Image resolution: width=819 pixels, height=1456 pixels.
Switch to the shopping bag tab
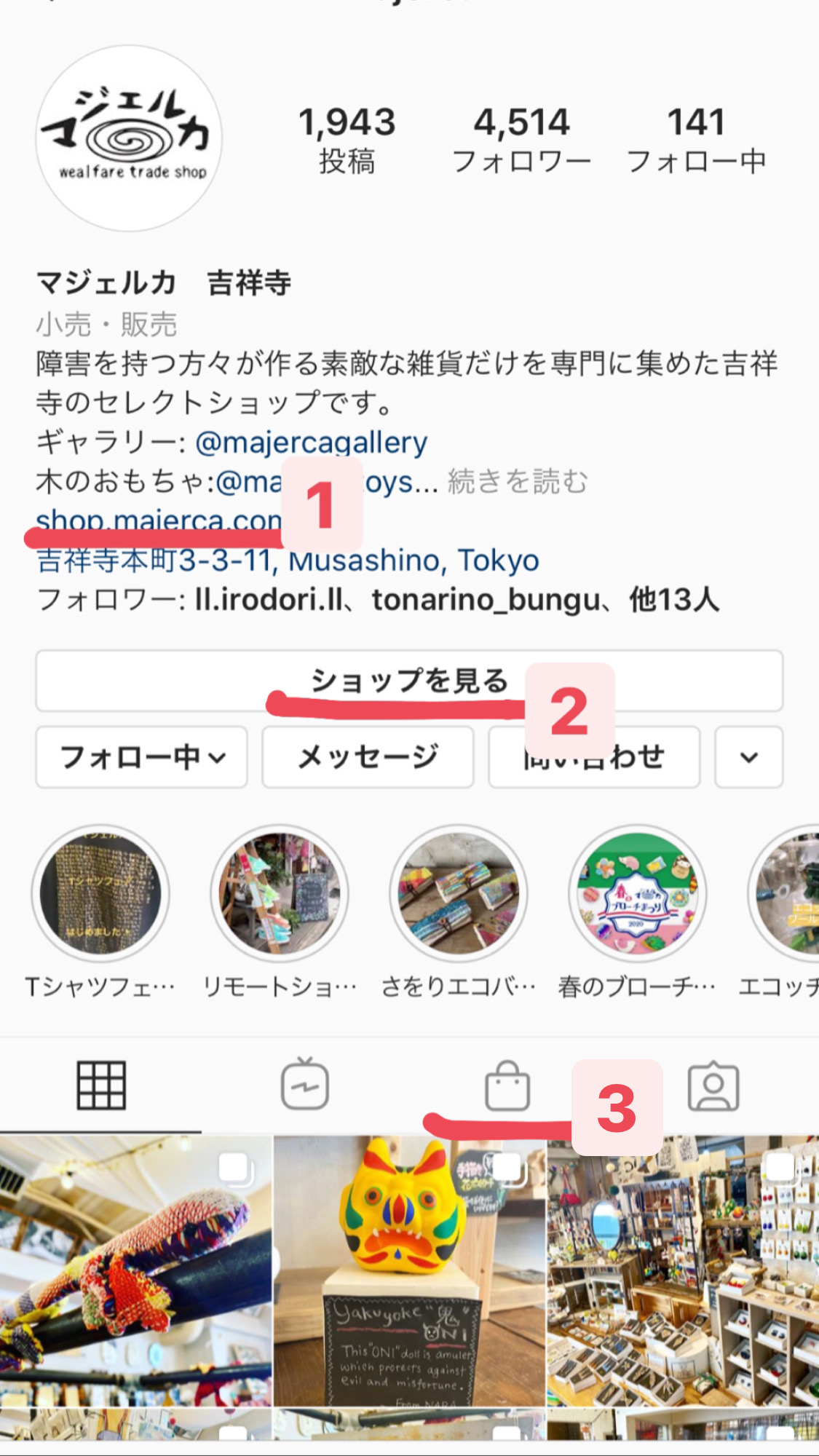tap(507, 1085)
